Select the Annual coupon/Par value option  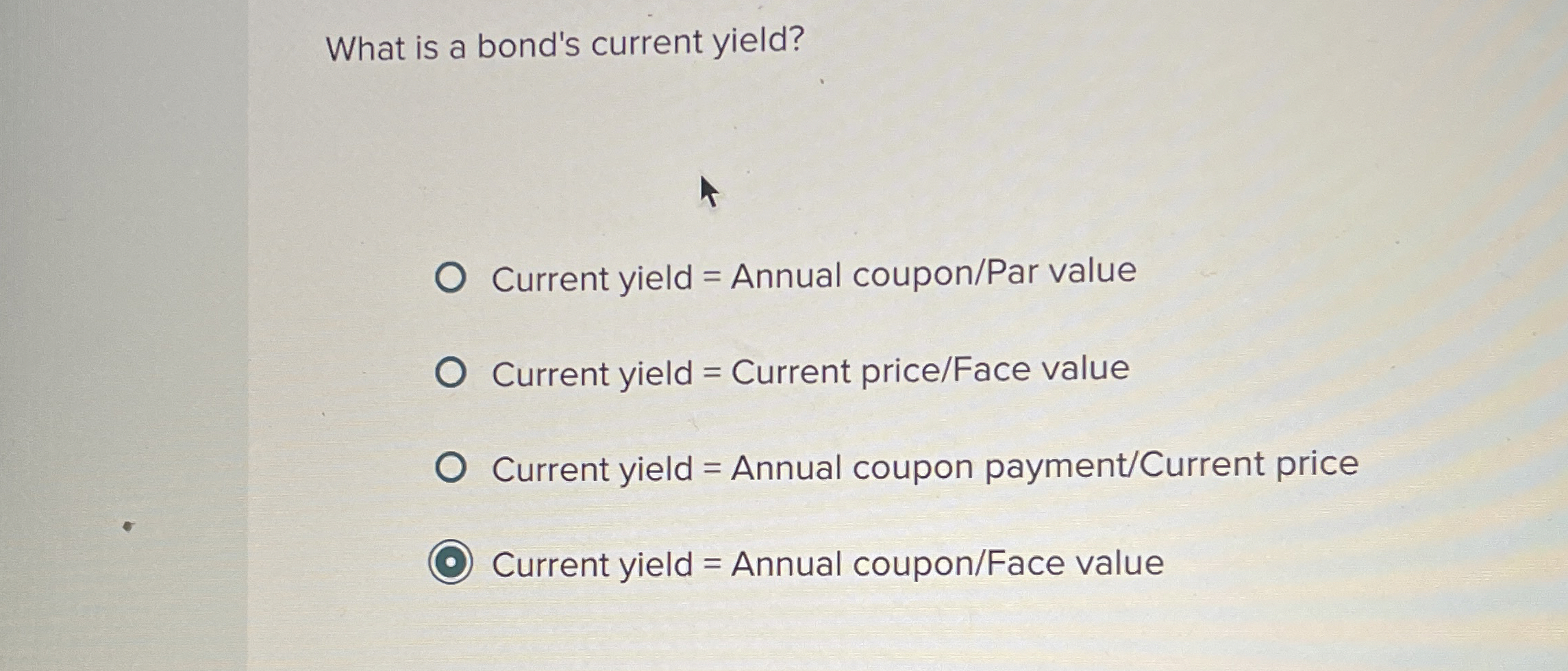(x=450, y=278)
